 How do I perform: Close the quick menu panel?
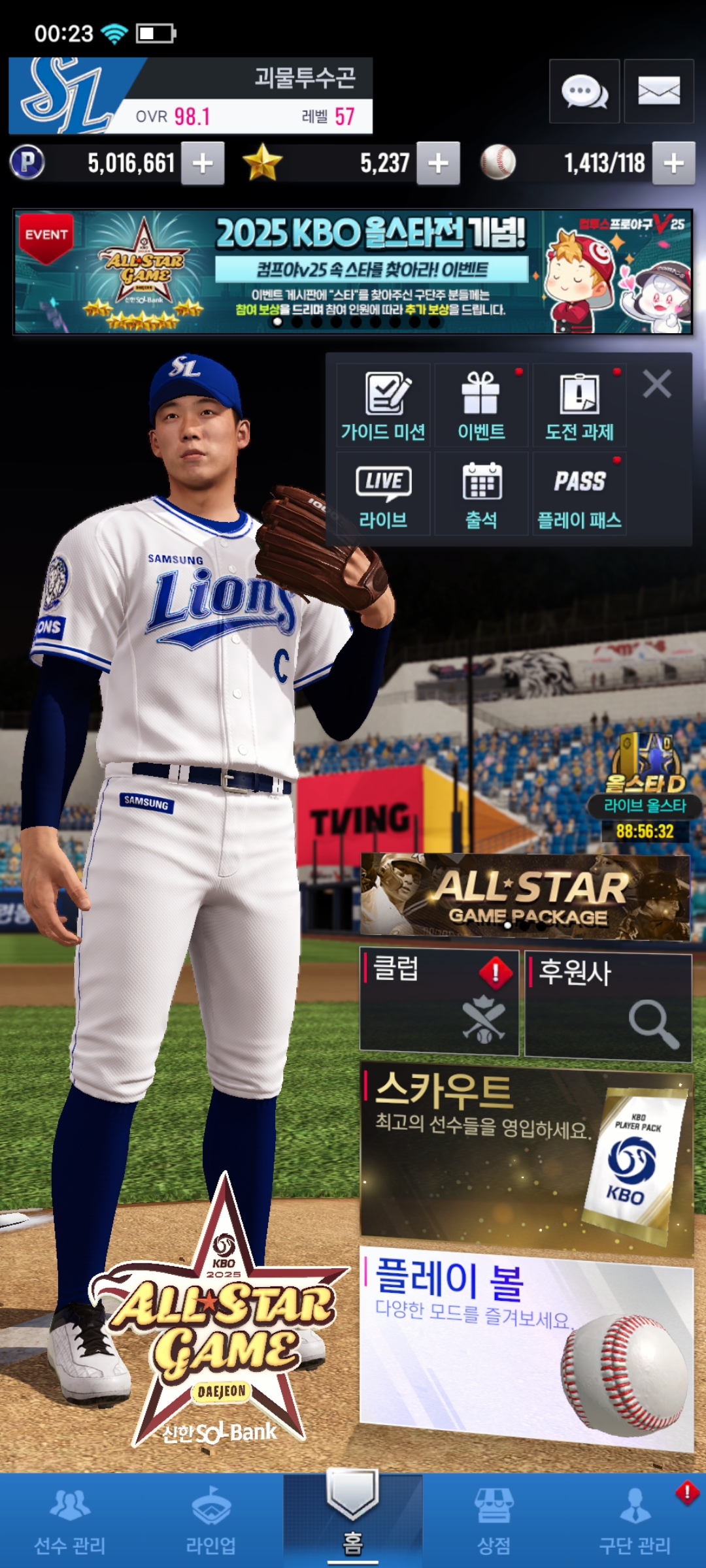coord(657,384)
